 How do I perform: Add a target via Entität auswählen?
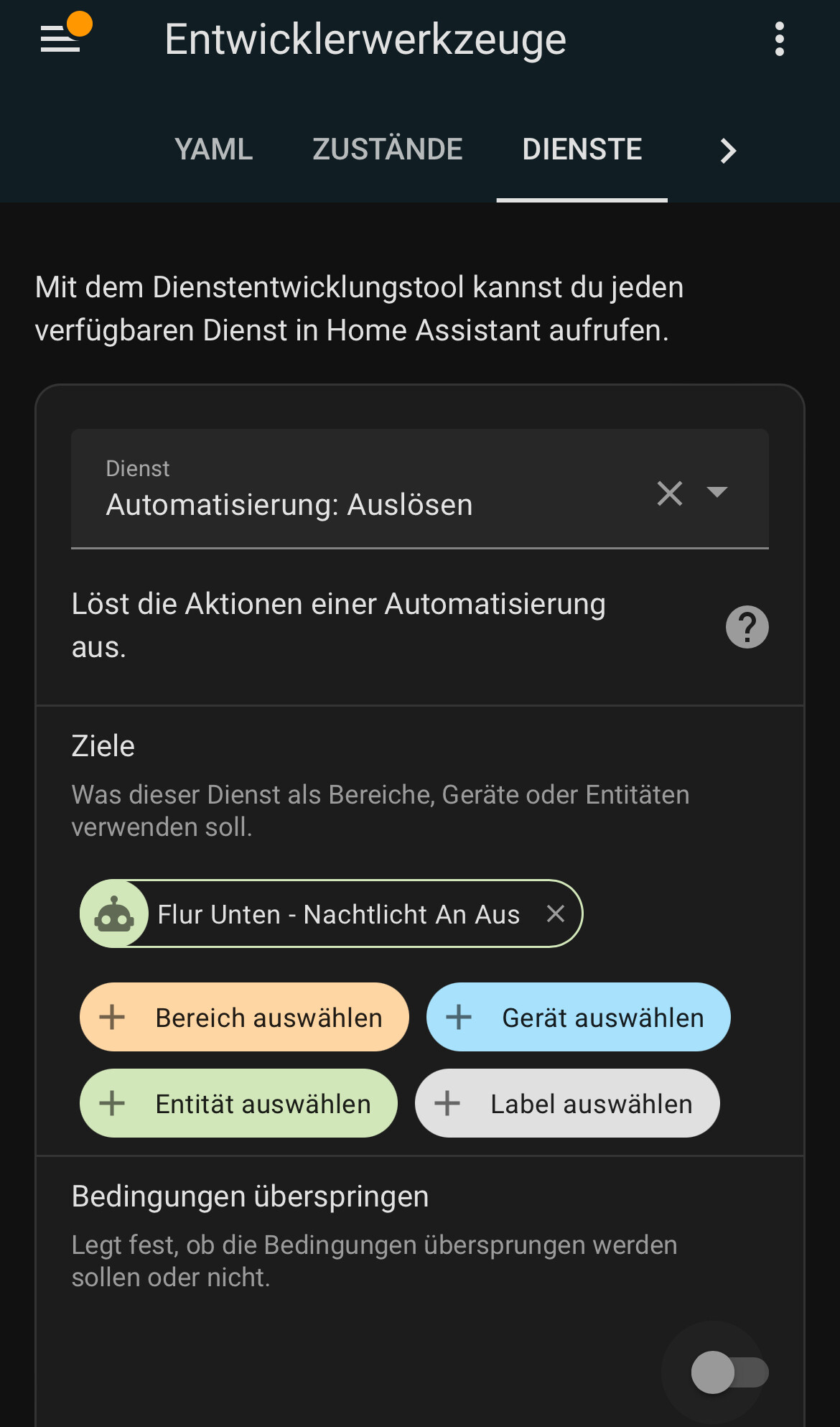[238, 1104]
